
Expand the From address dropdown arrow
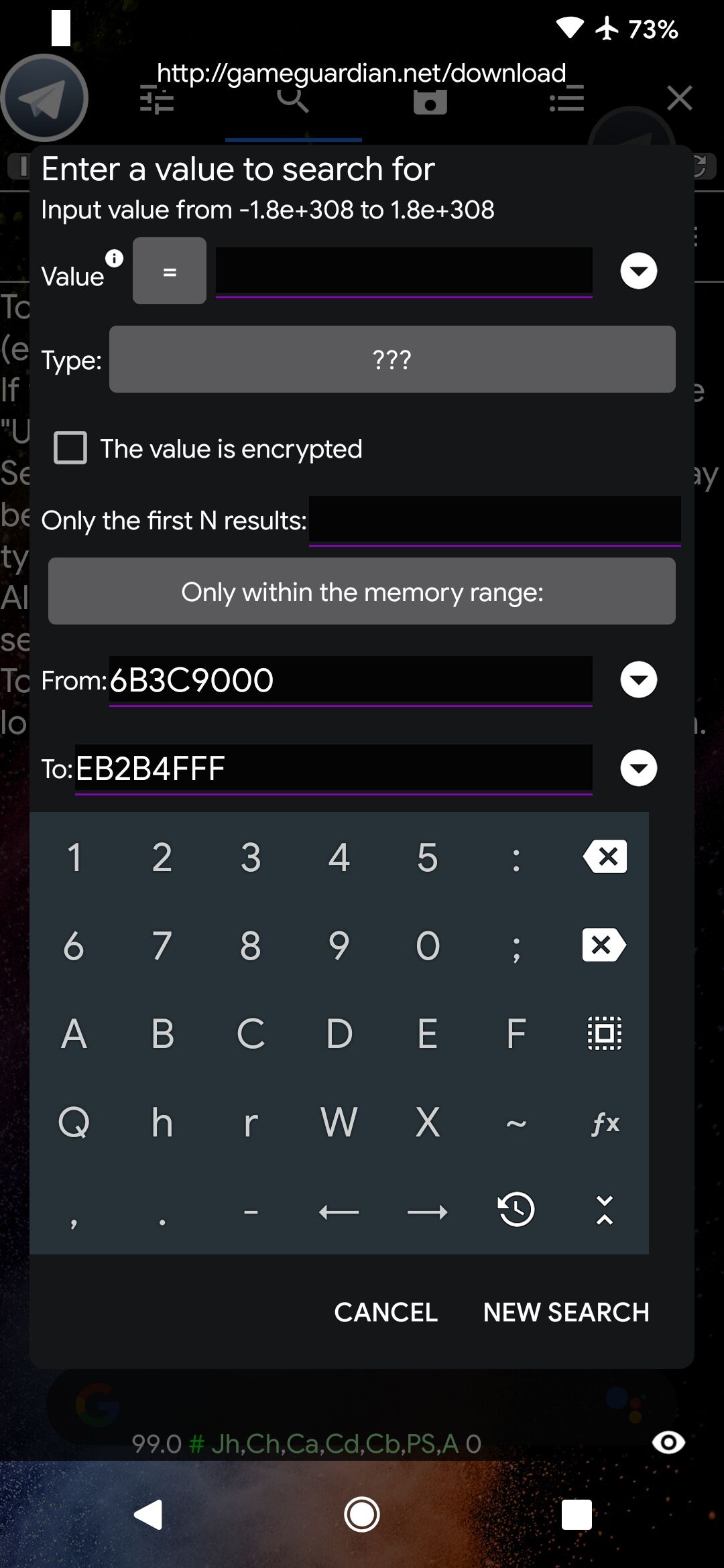coord(638,680)
